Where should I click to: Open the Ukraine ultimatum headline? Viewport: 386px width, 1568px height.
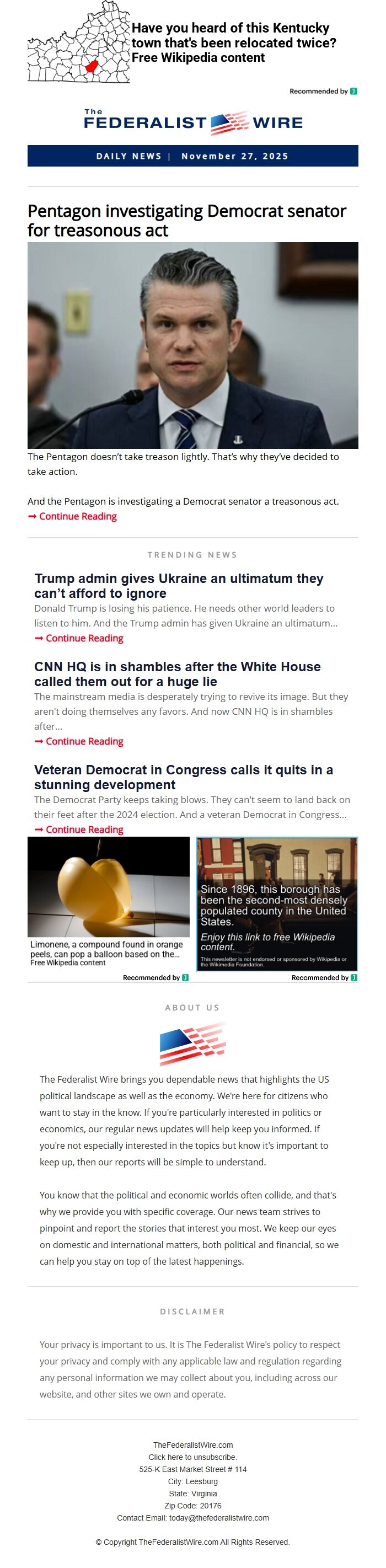click(179, 586)
